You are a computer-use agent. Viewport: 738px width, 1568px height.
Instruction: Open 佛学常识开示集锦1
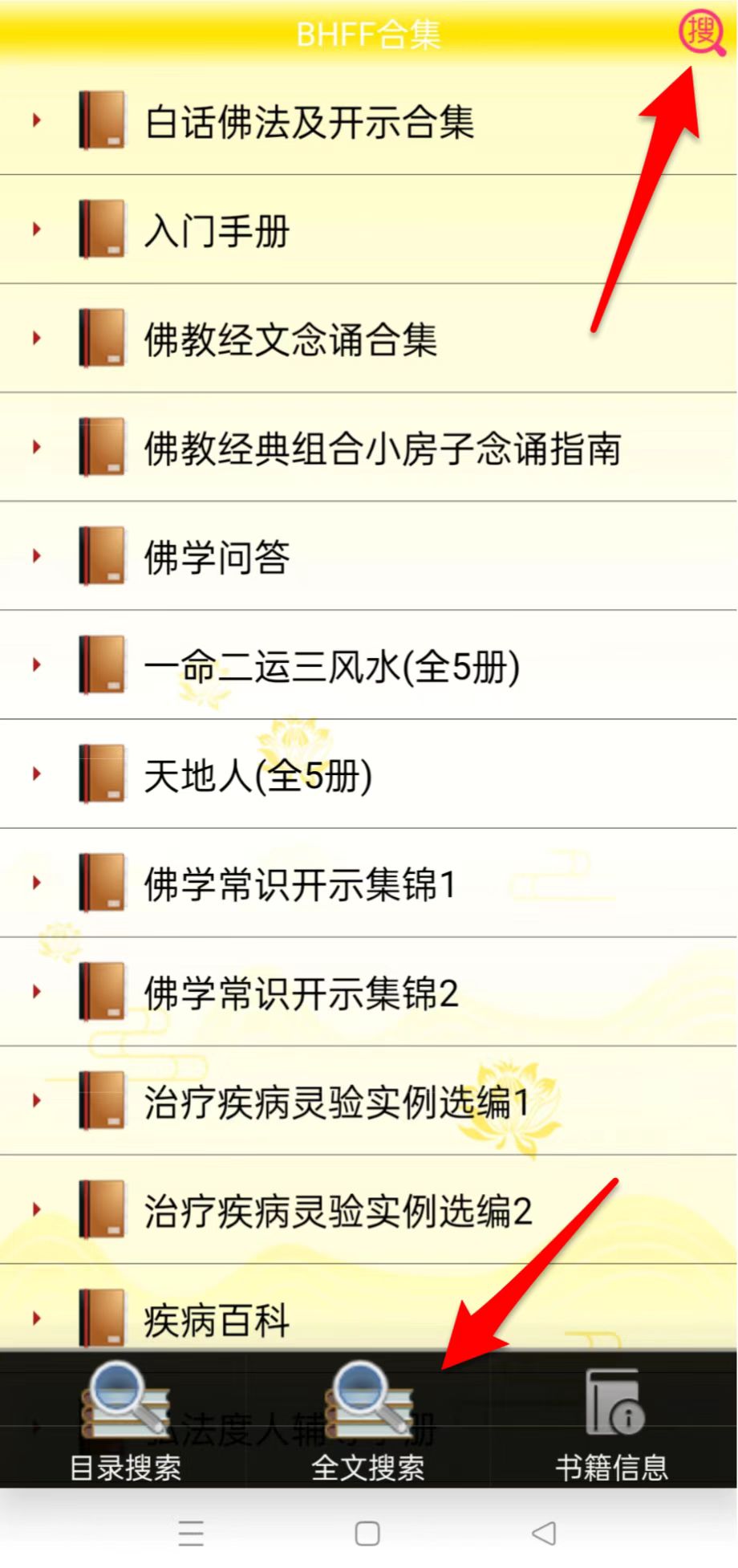(x=298, y=884)
